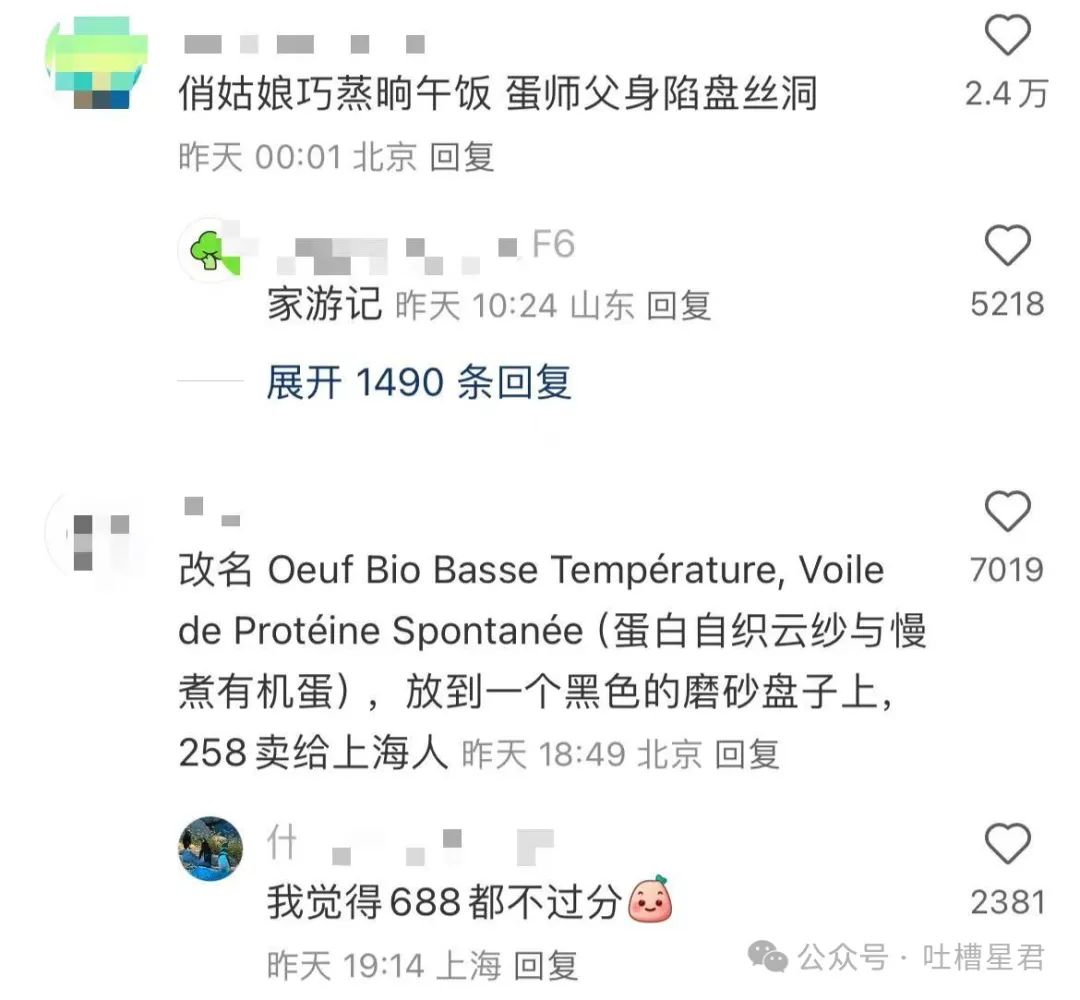The height and width of the screenshot is (1000, 1080).
Task: Reply to the 家游记 comment from 山东
Action: click(x=678, y=306)
